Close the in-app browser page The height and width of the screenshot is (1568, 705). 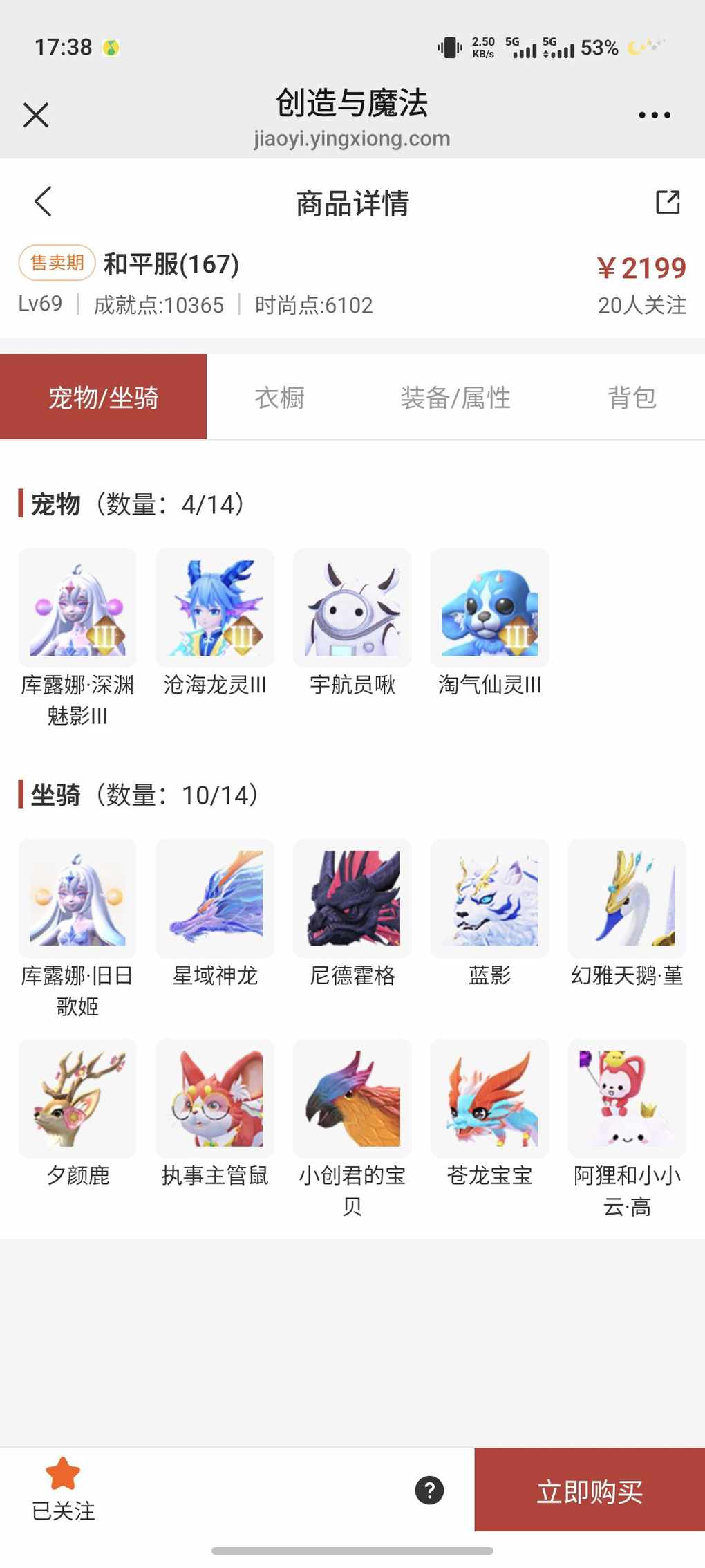pyautogui.click(x=36, y=115)
